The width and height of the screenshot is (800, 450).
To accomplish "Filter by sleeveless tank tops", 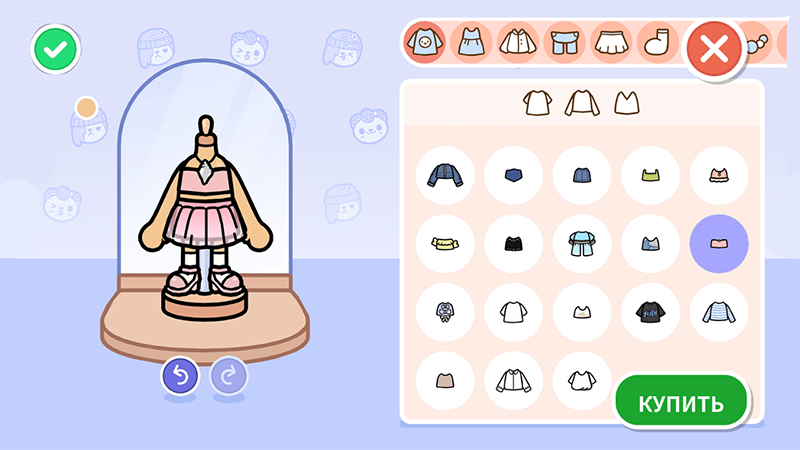I will 626,102.
